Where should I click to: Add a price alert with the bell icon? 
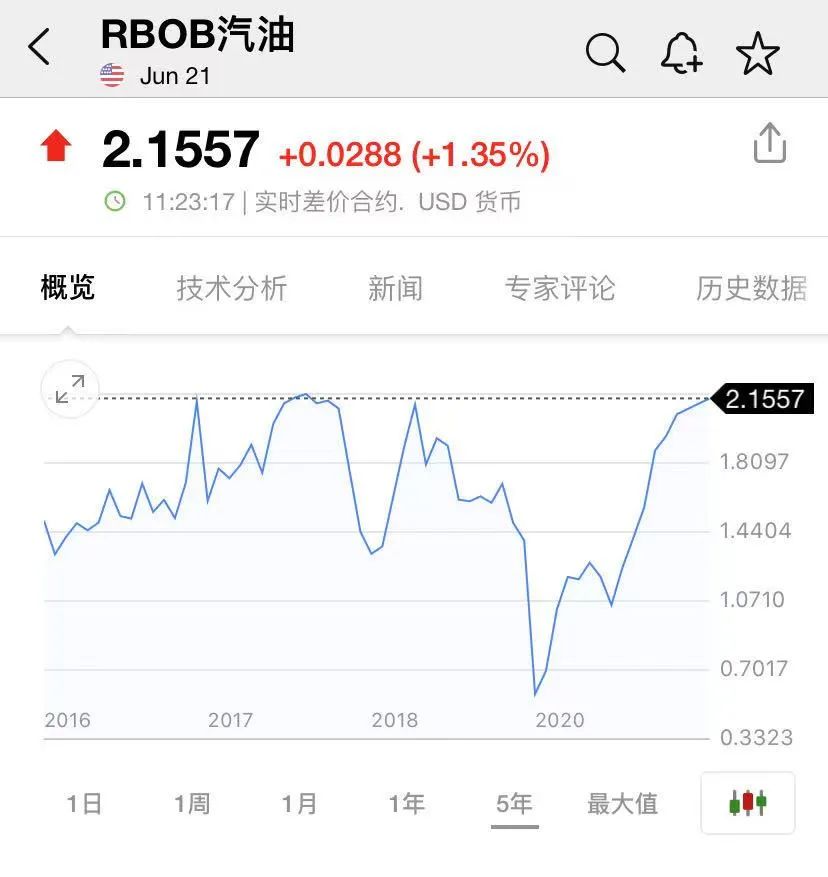tap(681, 52)
